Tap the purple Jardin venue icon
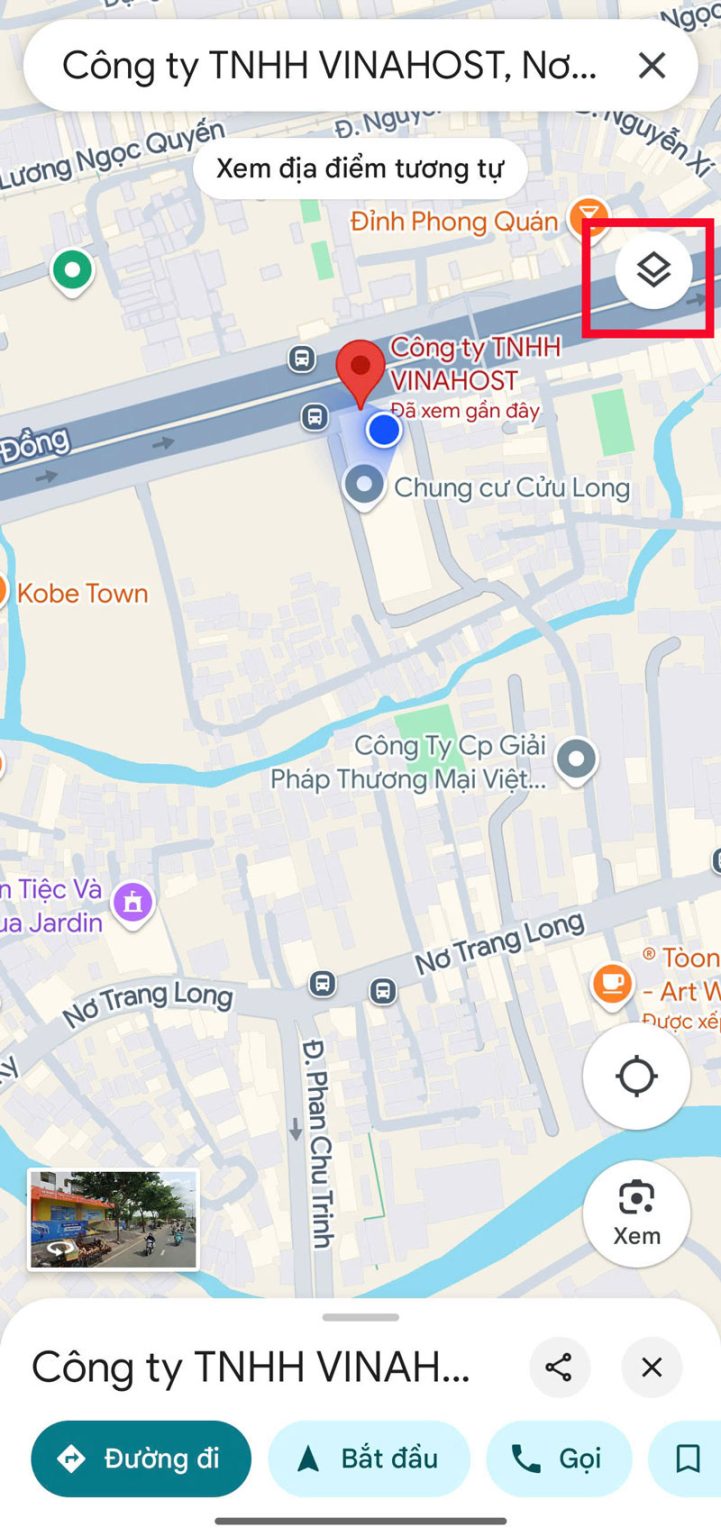The width and height of the screenshot is (721, 1536). 133,901
